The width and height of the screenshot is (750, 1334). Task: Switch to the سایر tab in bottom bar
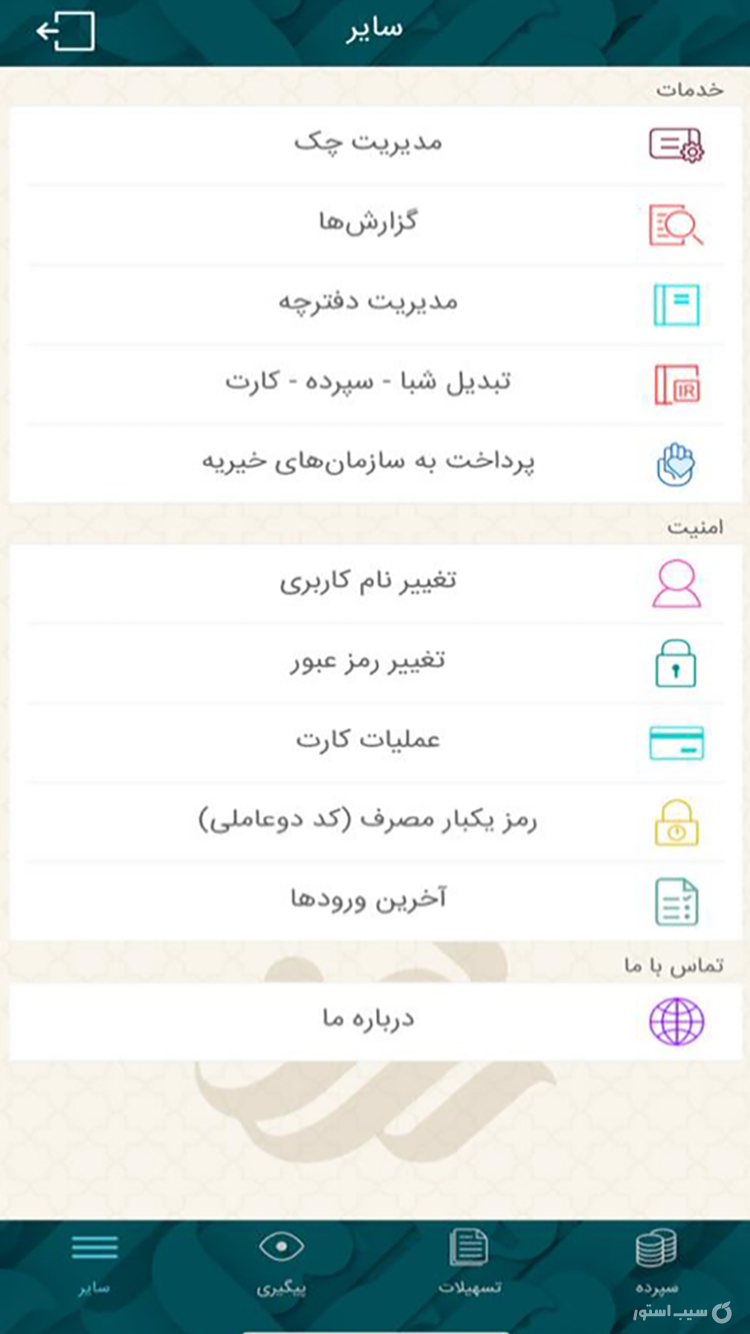95,1257
